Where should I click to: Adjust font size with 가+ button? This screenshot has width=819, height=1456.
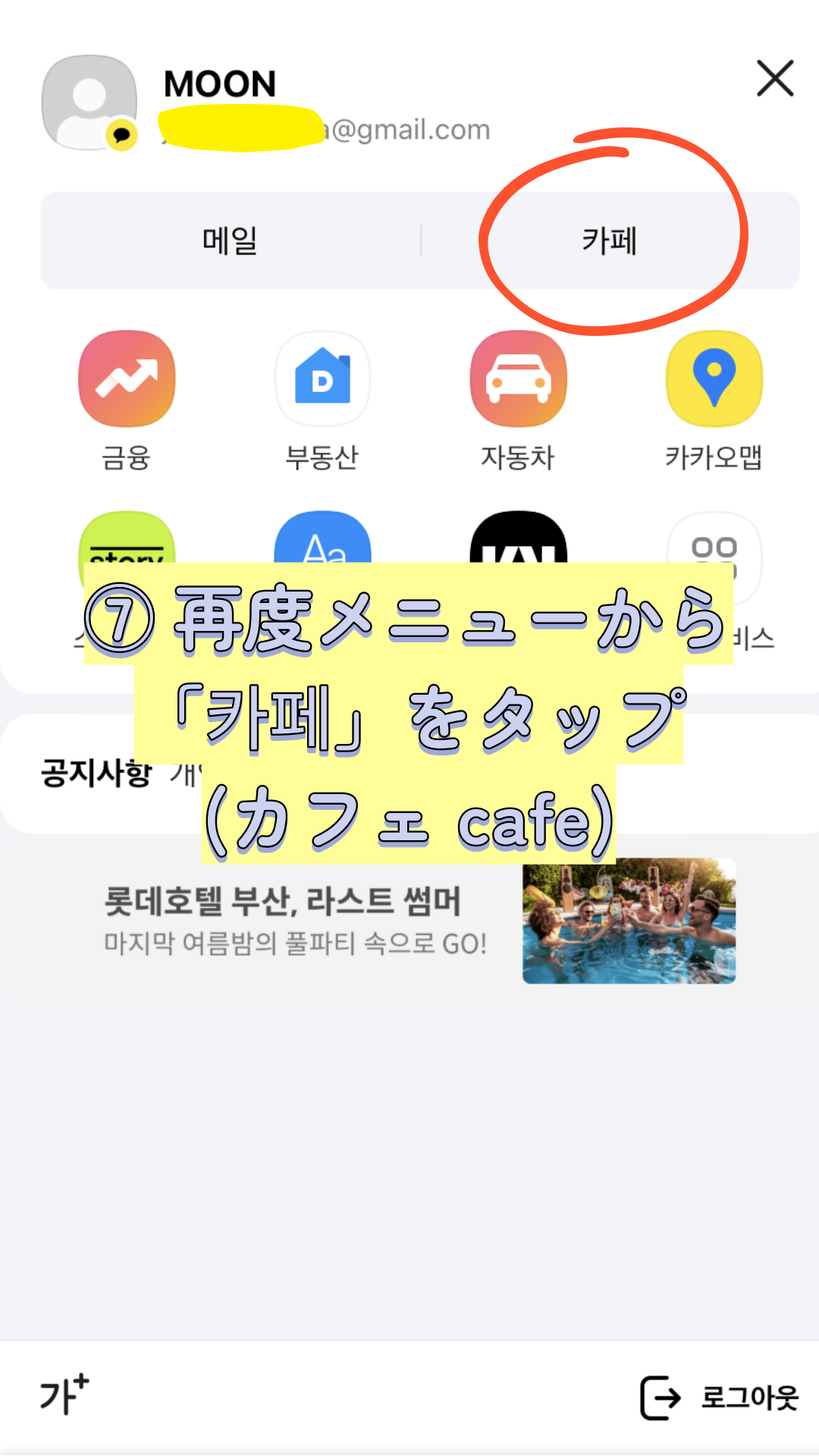coord(64,1394)
